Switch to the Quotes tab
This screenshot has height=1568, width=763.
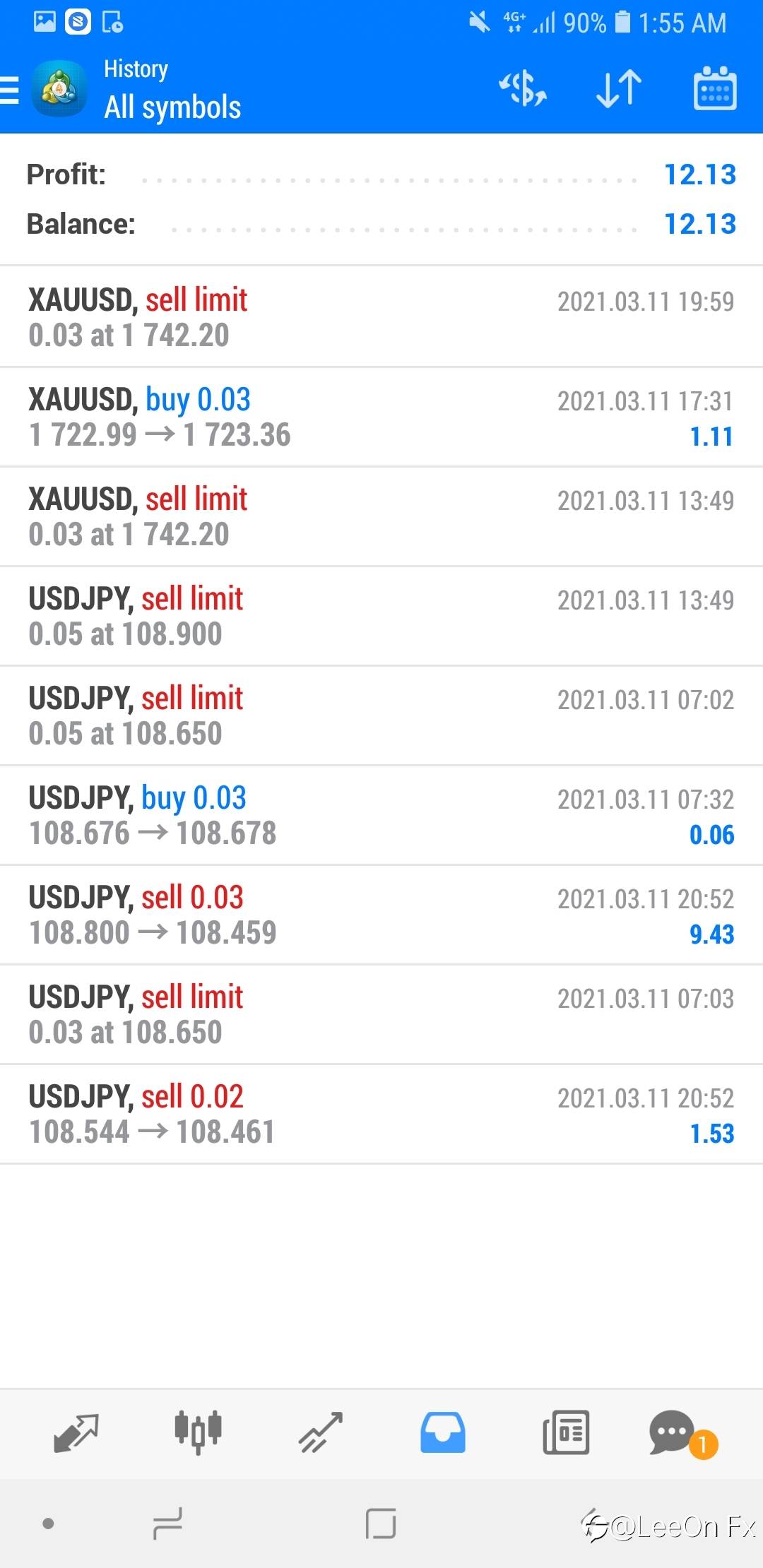tap(76, 1432)
